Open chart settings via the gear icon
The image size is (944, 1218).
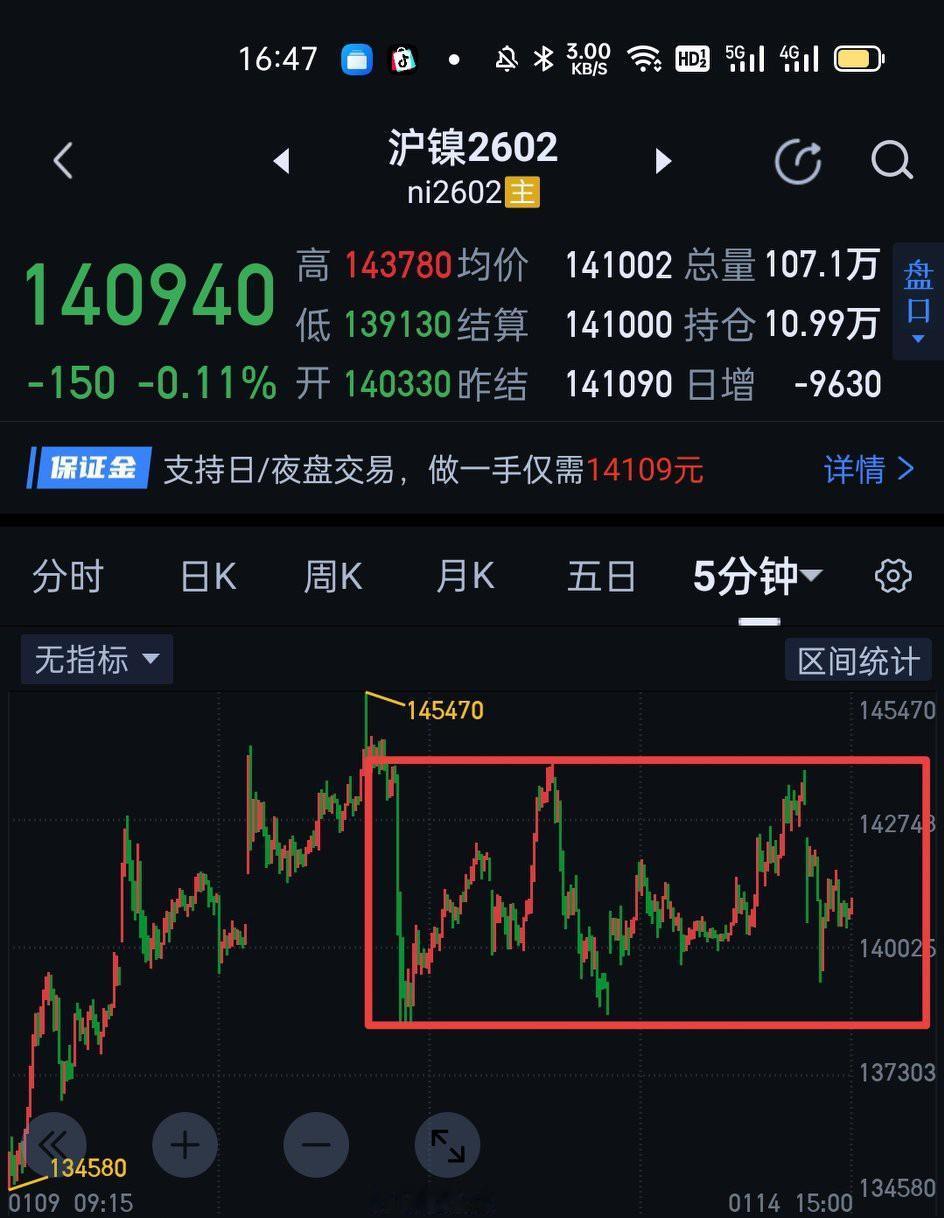pos(893,576)
